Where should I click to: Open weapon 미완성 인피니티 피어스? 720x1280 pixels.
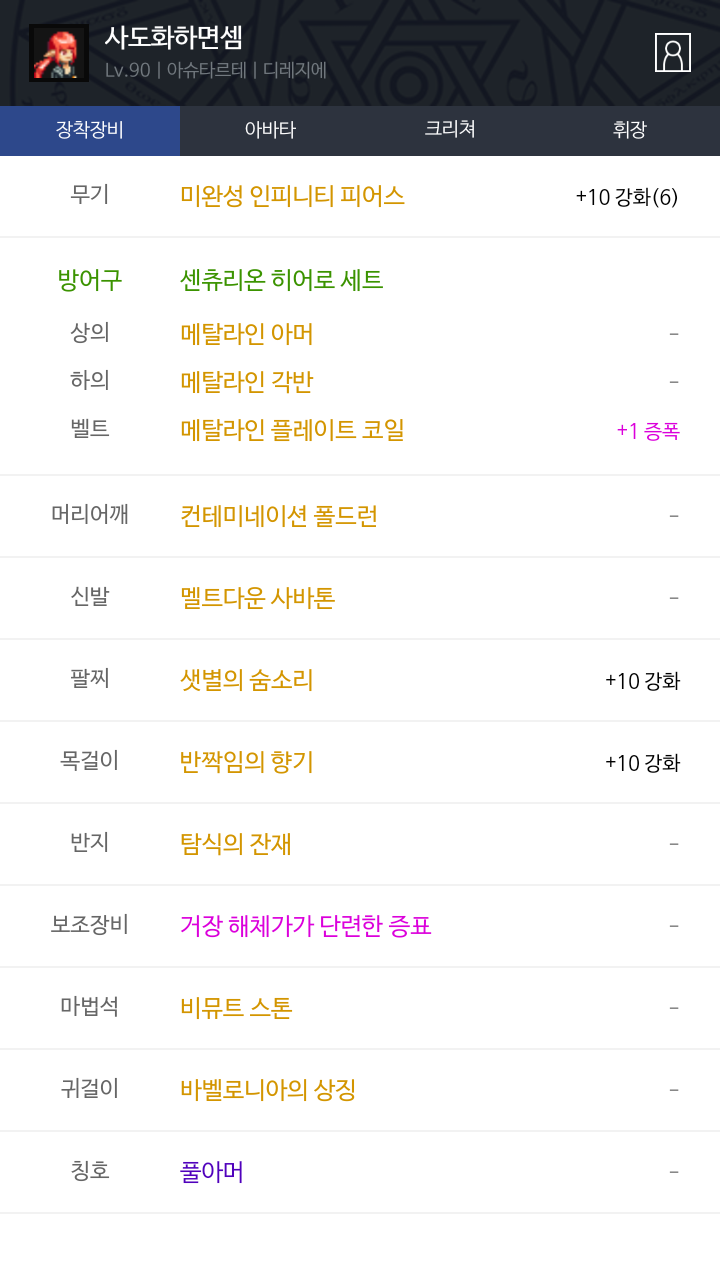pyautogui.click(x=292, y=196)
